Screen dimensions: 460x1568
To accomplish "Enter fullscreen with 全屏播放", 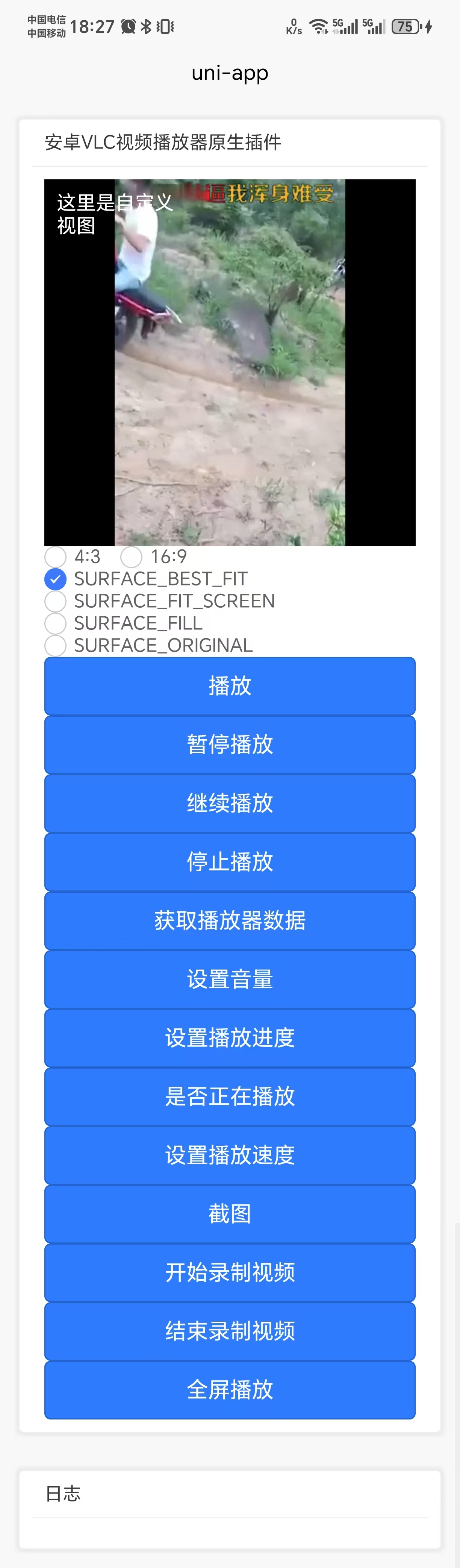I will point(230,1390).
